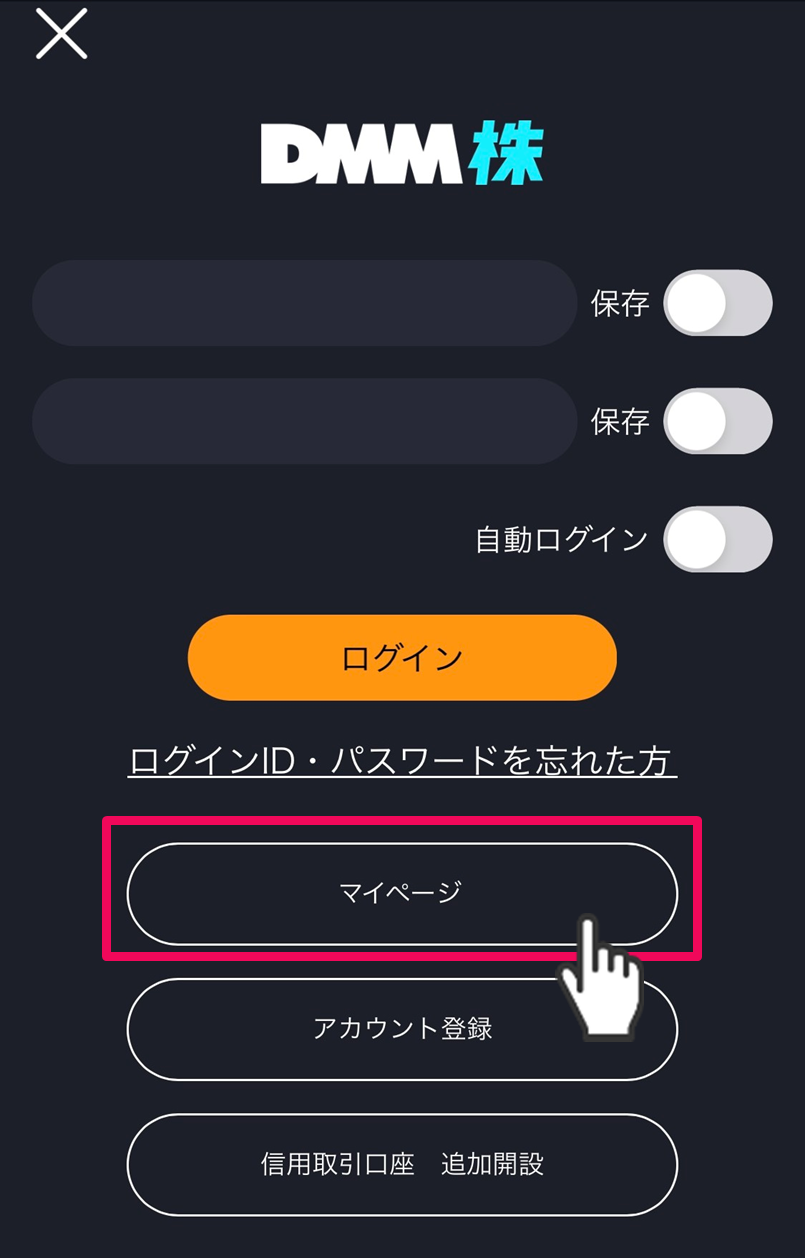The height and width of the screenshot is (1258, 805).
Task: Select アカウント登録
Action: (402, 1030)
